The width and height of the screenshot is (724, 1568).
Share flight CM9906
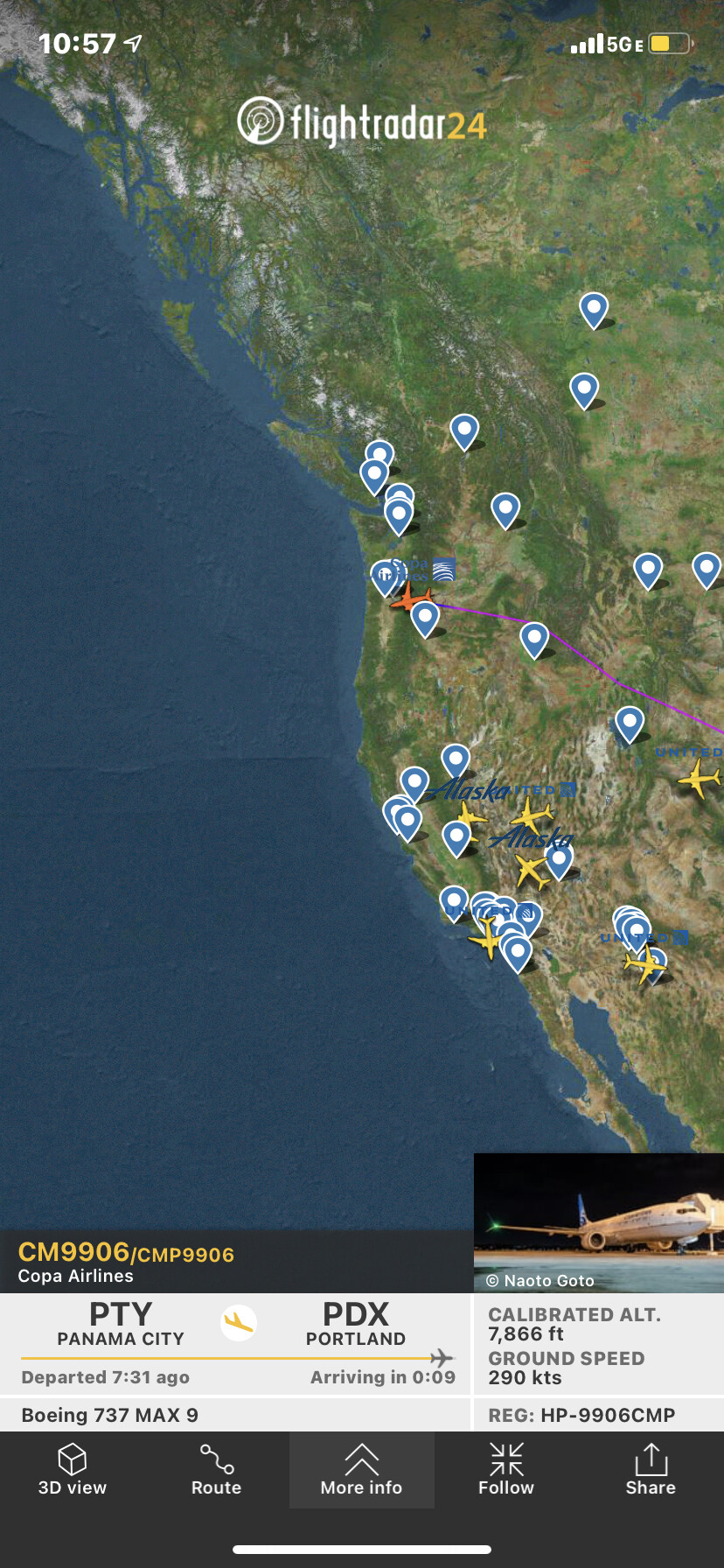pyautogui.click(x=651, y=1470)
